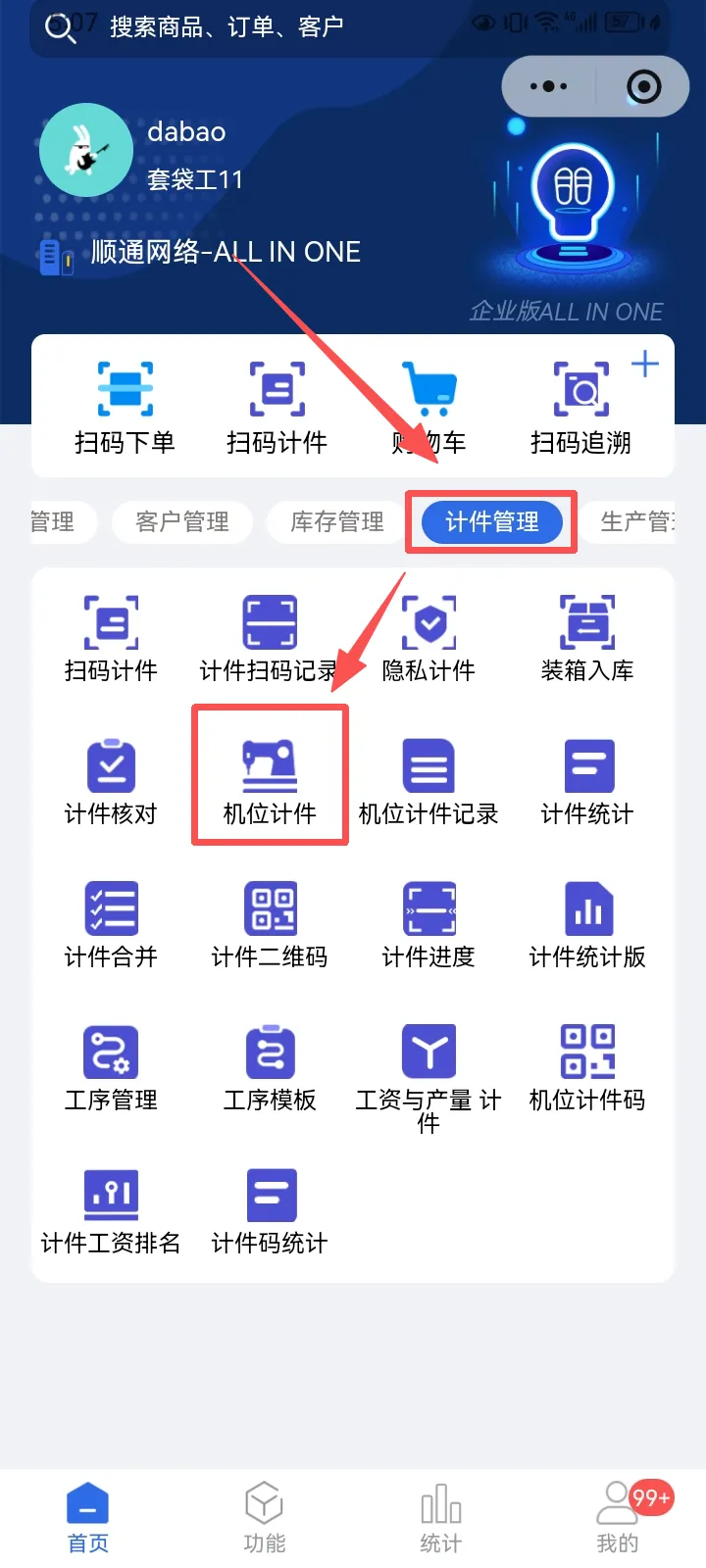
Task: Close the mini program with the circle icon
Action: (x=643, y=86)
